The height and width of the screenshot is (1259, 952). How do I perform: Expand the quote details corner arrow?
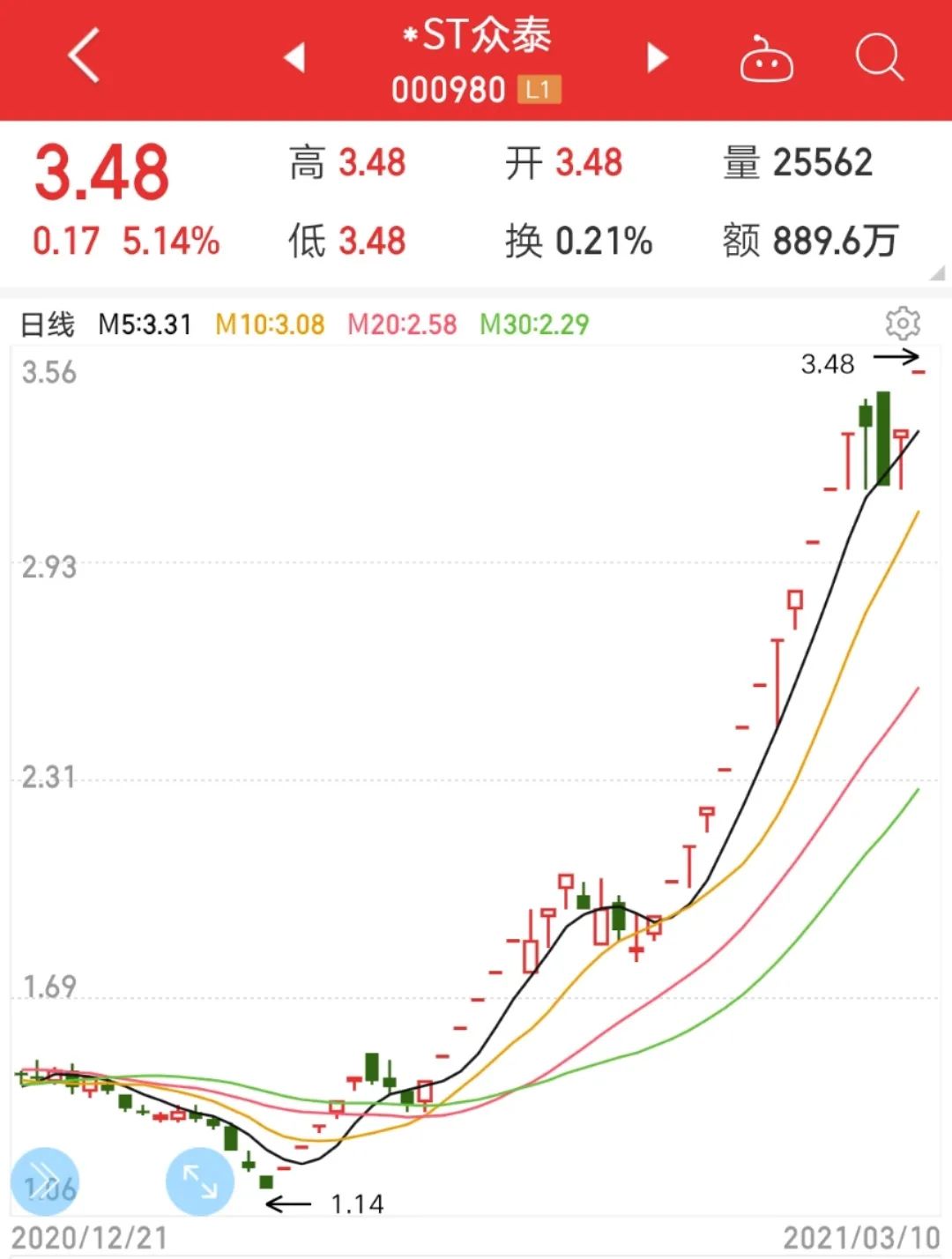[937, 274]
